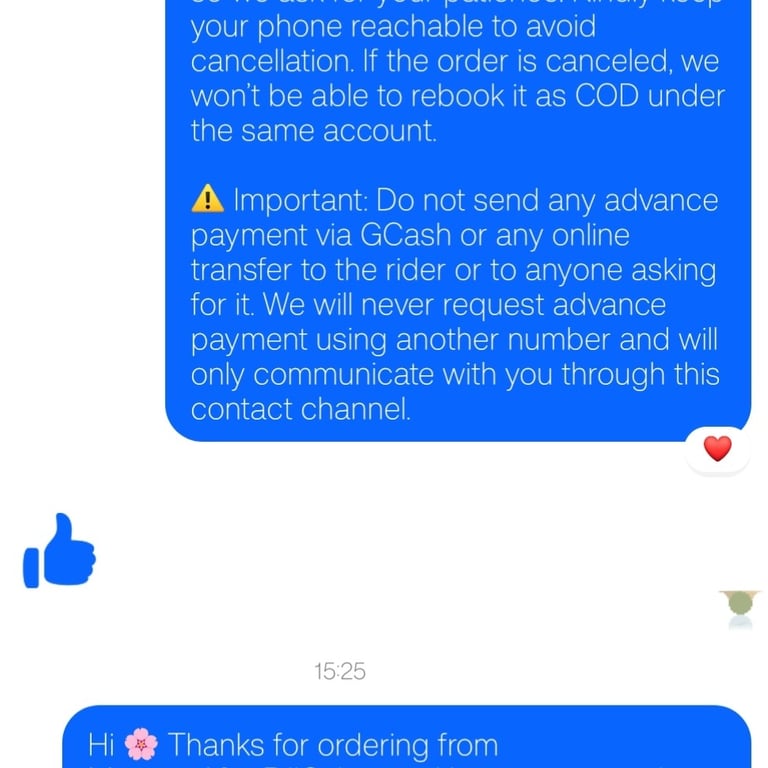Open the seen-by avatar indicator
Viewport: 768px width, 768px height.
tap(740, 609)
